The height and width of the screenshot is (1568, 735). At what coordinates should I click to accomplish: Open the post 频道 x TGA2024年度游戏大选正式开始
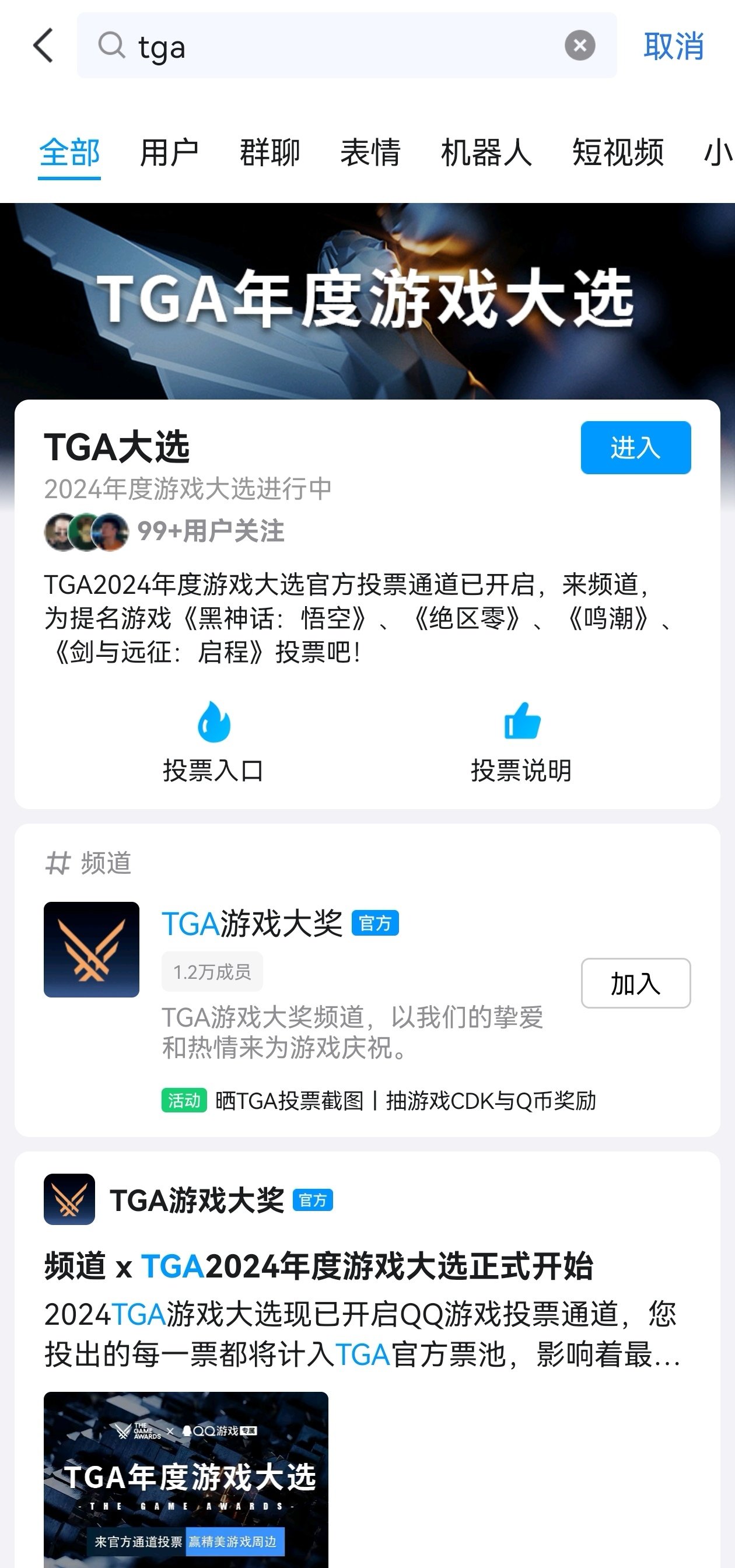click(x=318, y=1266)
